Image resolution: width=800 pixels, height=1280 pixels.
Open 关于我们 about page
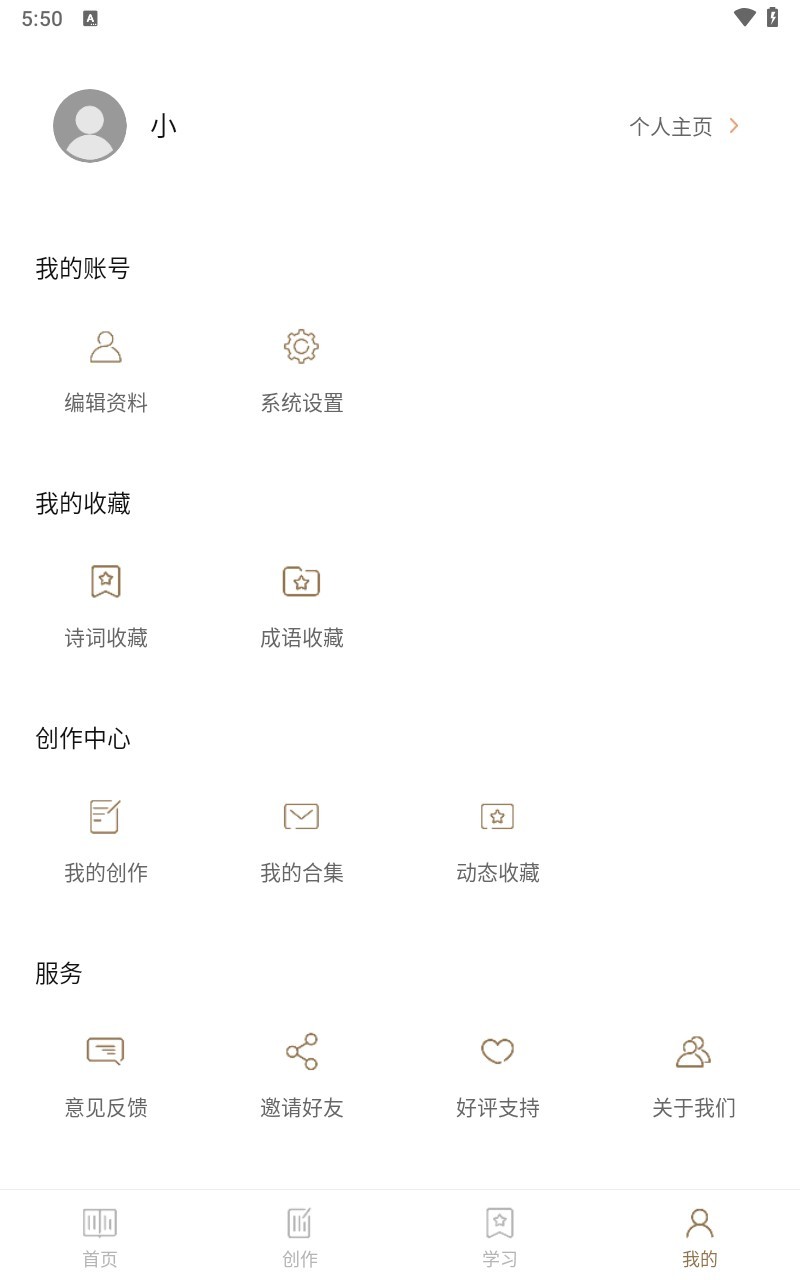click(x=693, y=1075)
